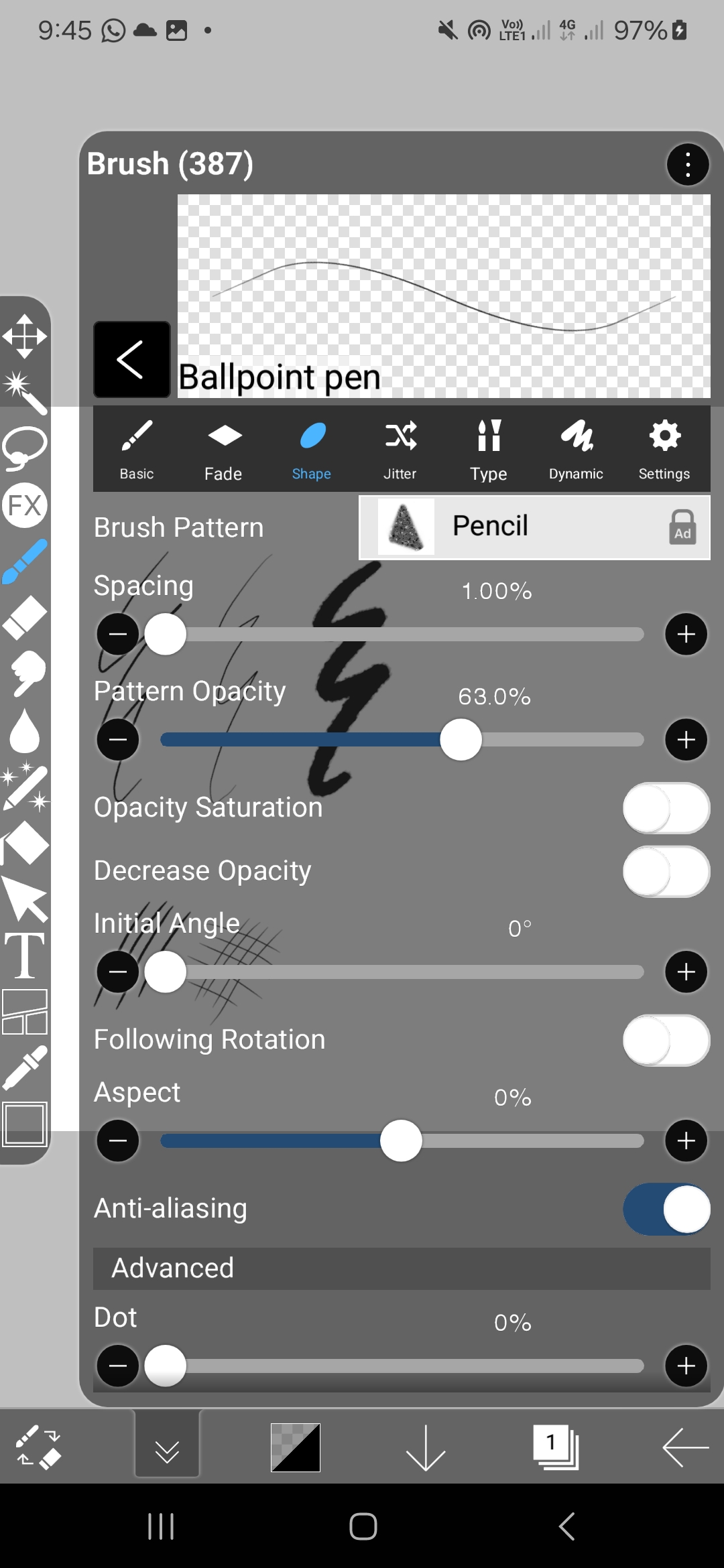Open the layers panel button
Image resolution: width=724 pixels, height=1568 pixels.
[x=556, y=1447]
